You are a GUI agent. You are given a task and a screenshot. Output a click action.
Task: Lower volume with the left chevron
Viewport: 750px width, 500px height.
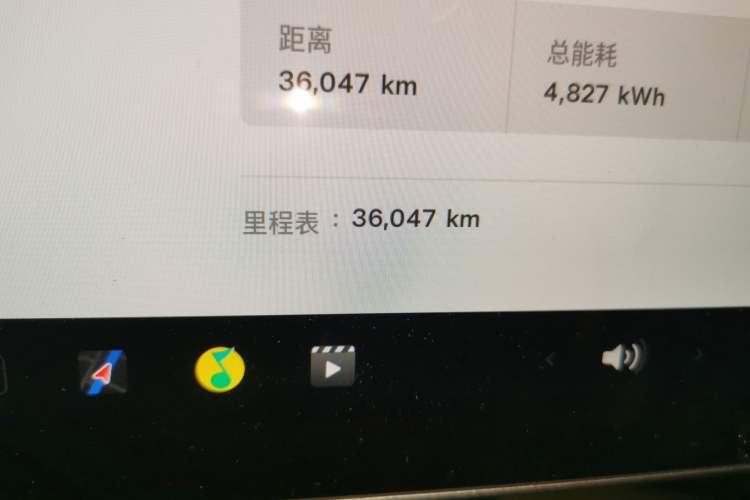click(x=549, y=360)
